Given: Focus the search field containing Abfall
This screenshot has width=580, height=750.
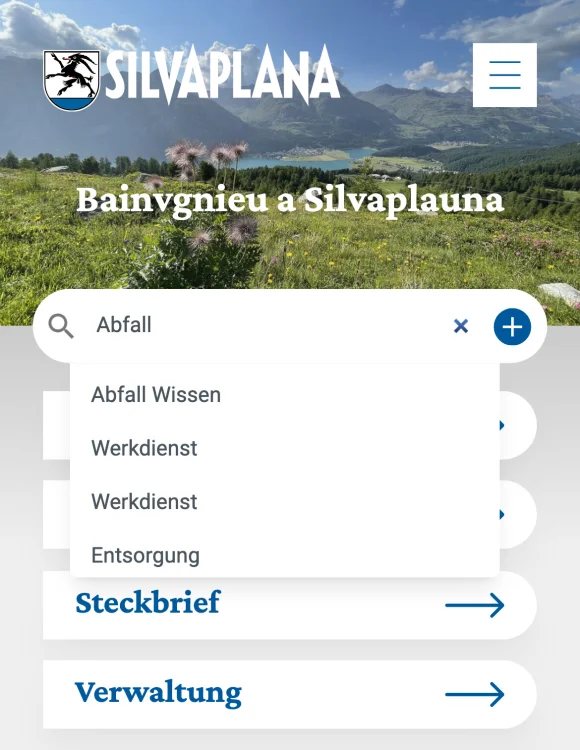Looking at the screenshot, I should click(x=268, y=325).
